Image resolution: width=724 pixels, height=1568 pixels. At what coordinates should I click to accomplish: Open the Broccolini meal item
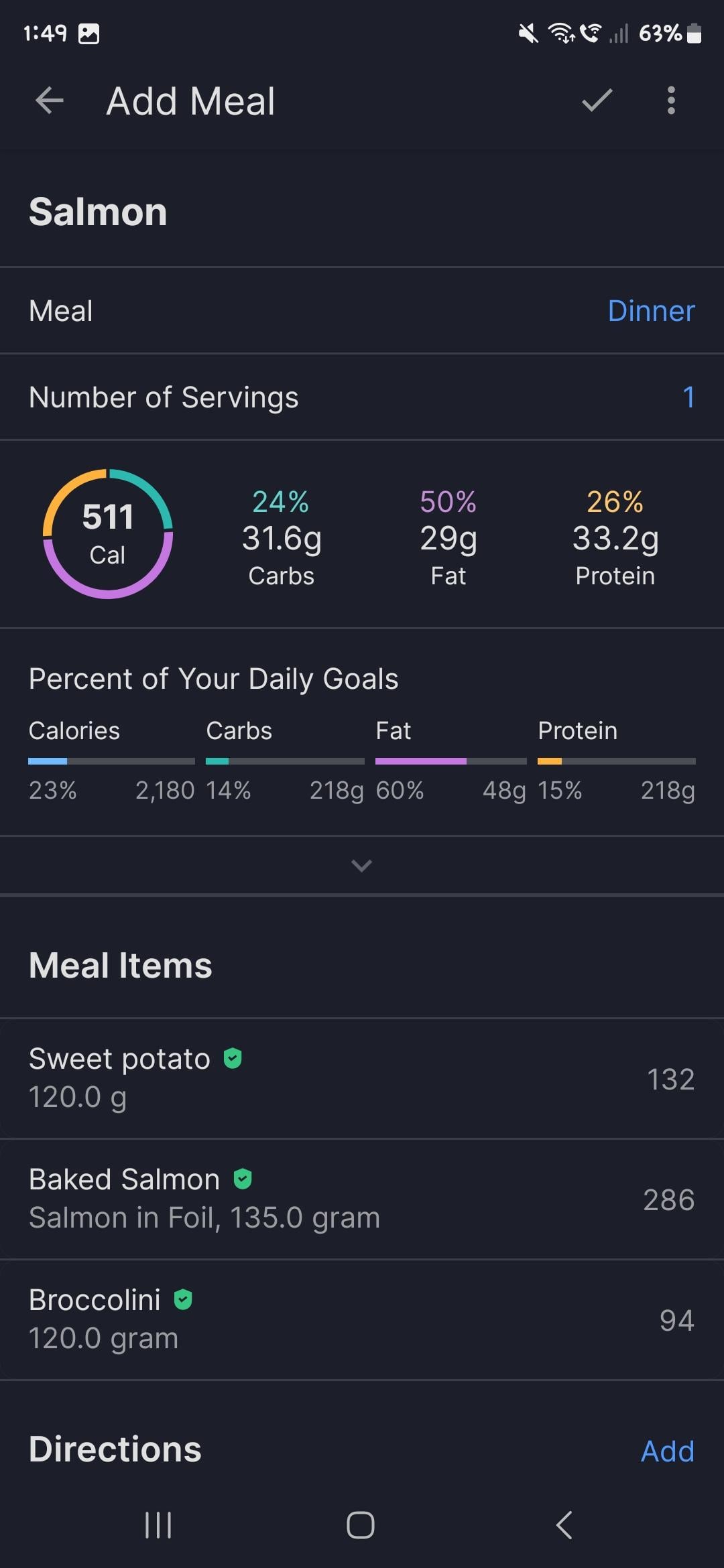[362, 1320]
